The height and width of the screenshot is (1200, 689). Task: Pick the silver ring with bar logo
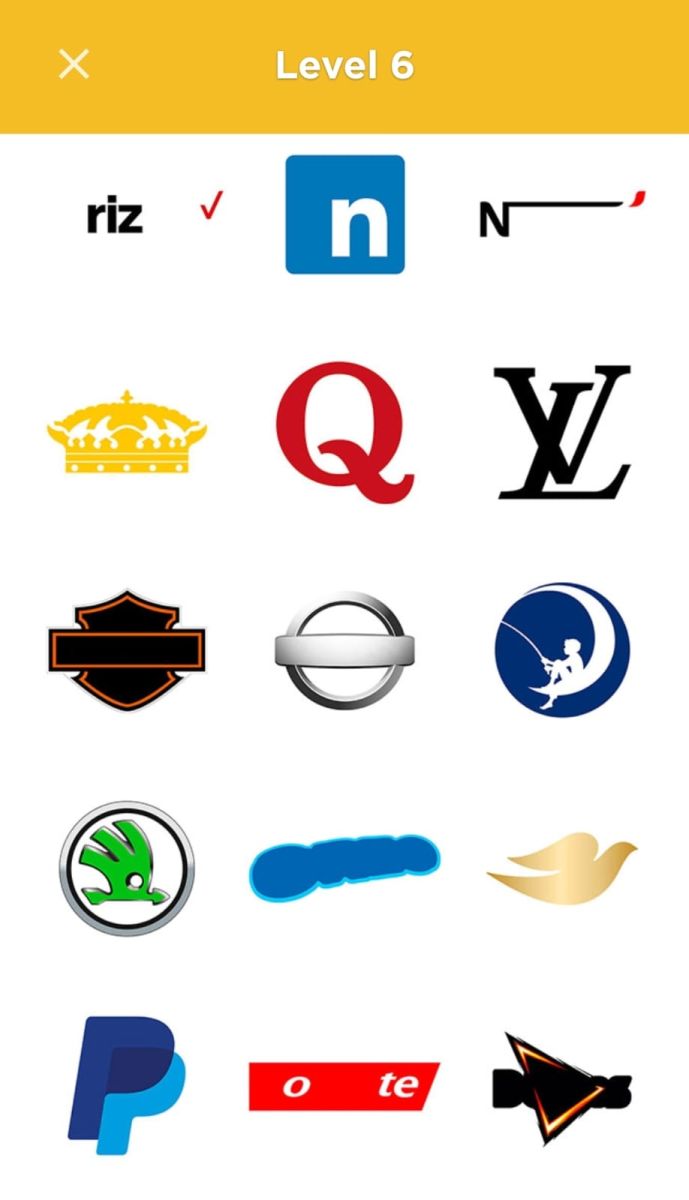(341, 651)
